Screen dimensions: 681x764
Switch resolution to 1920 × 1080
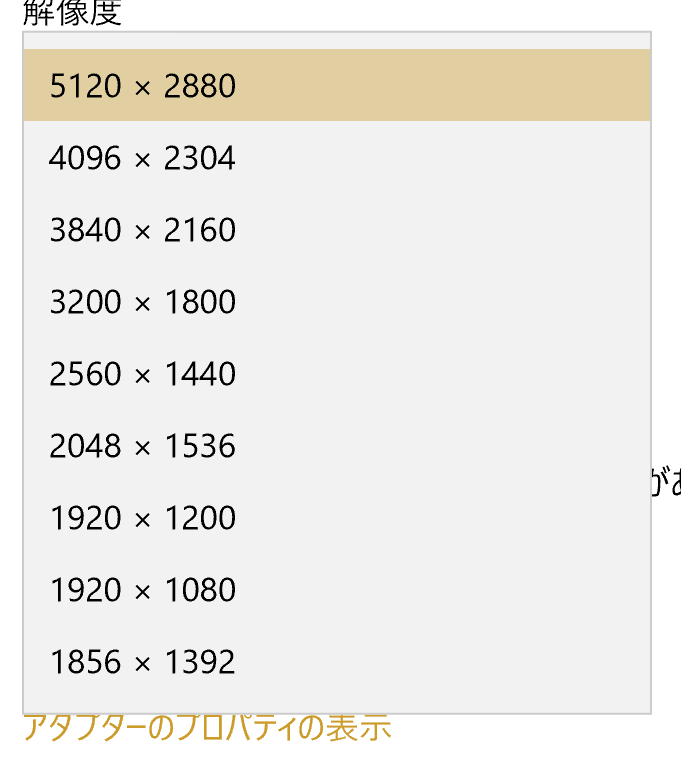pos(142,590)
